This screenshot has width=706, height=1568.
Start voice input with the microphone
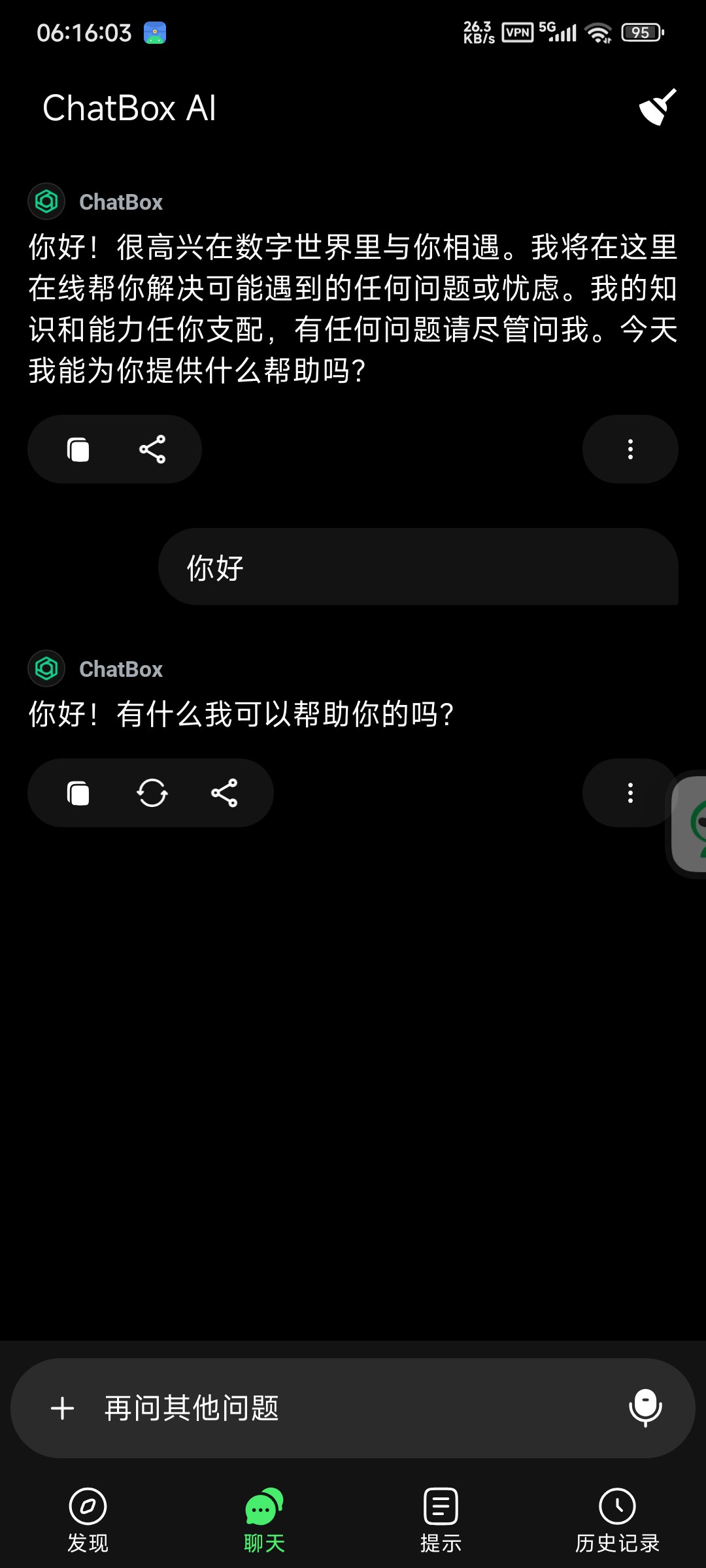(645, 1408)
